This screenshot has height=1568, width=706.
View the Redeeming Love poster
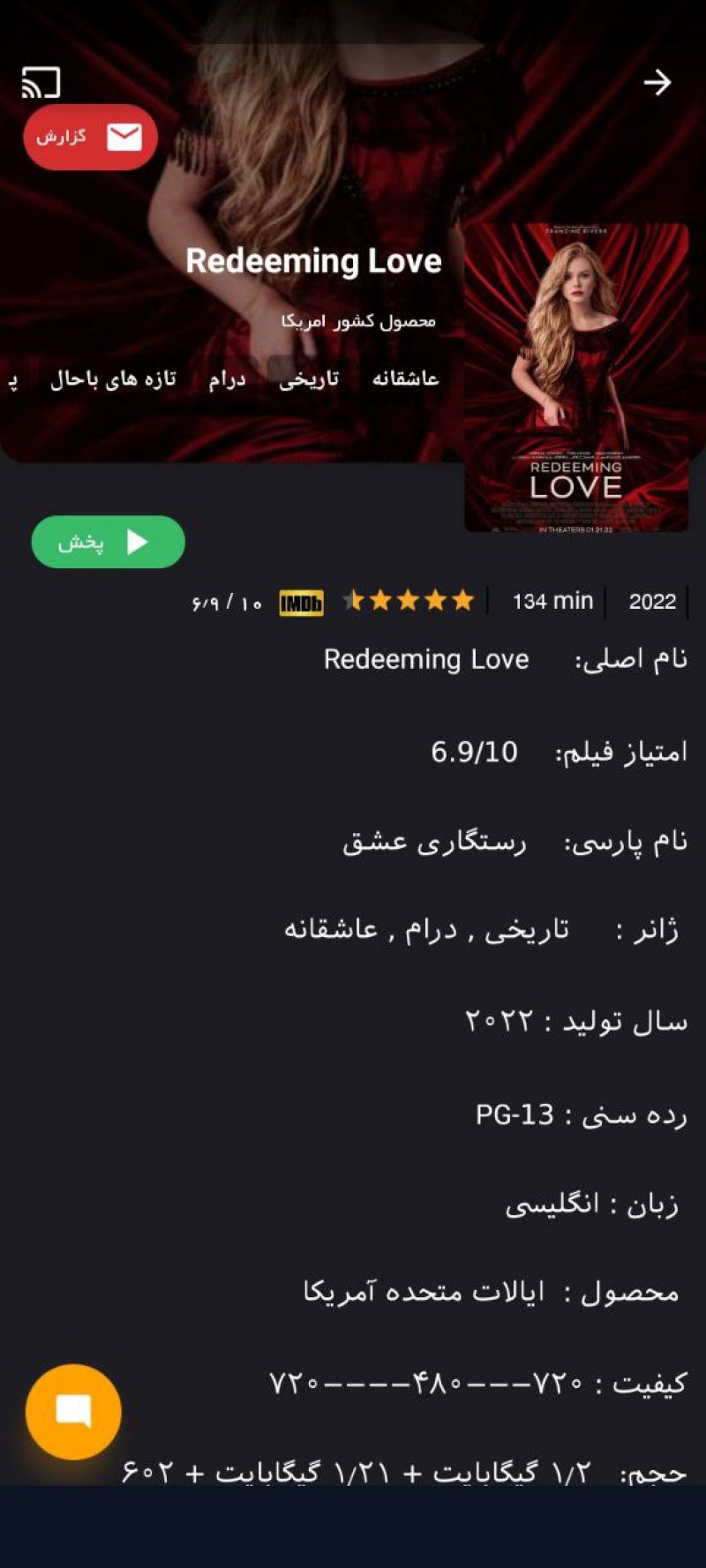[x=576, y=378]
